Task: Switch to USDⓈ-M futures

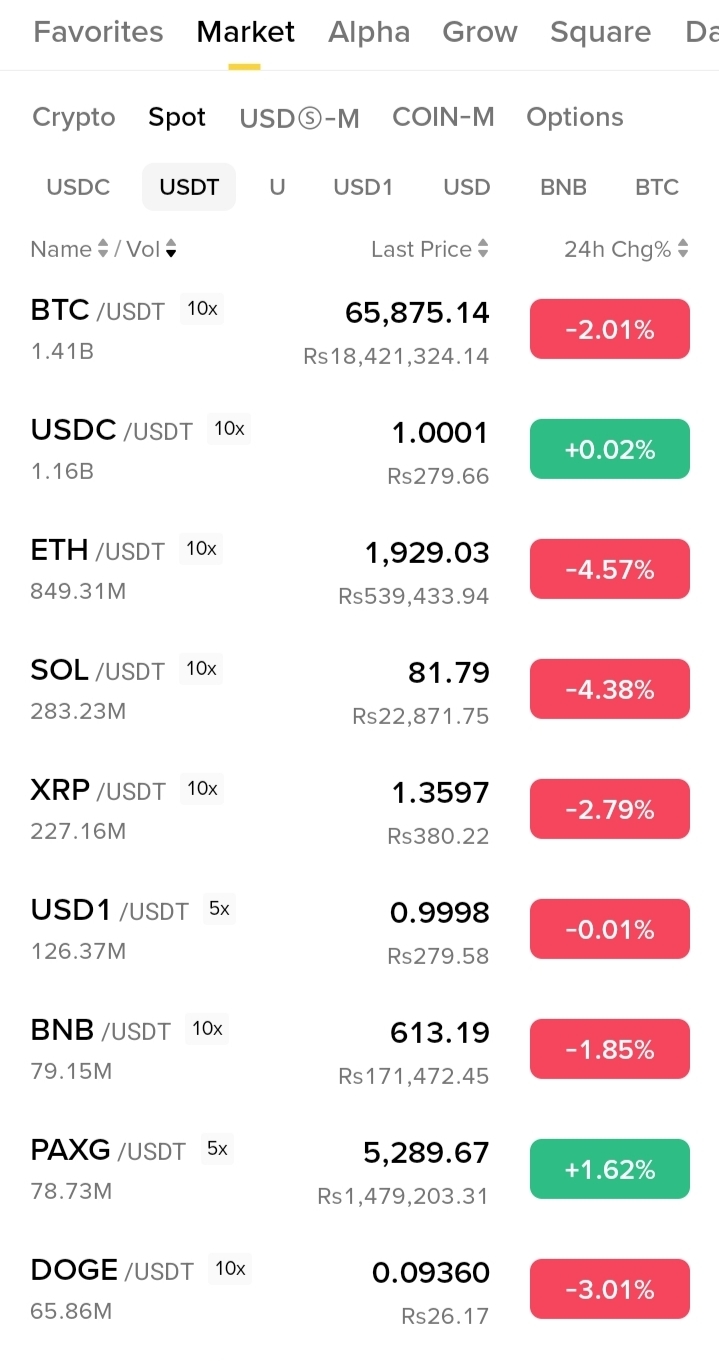Action: [299, 118]
